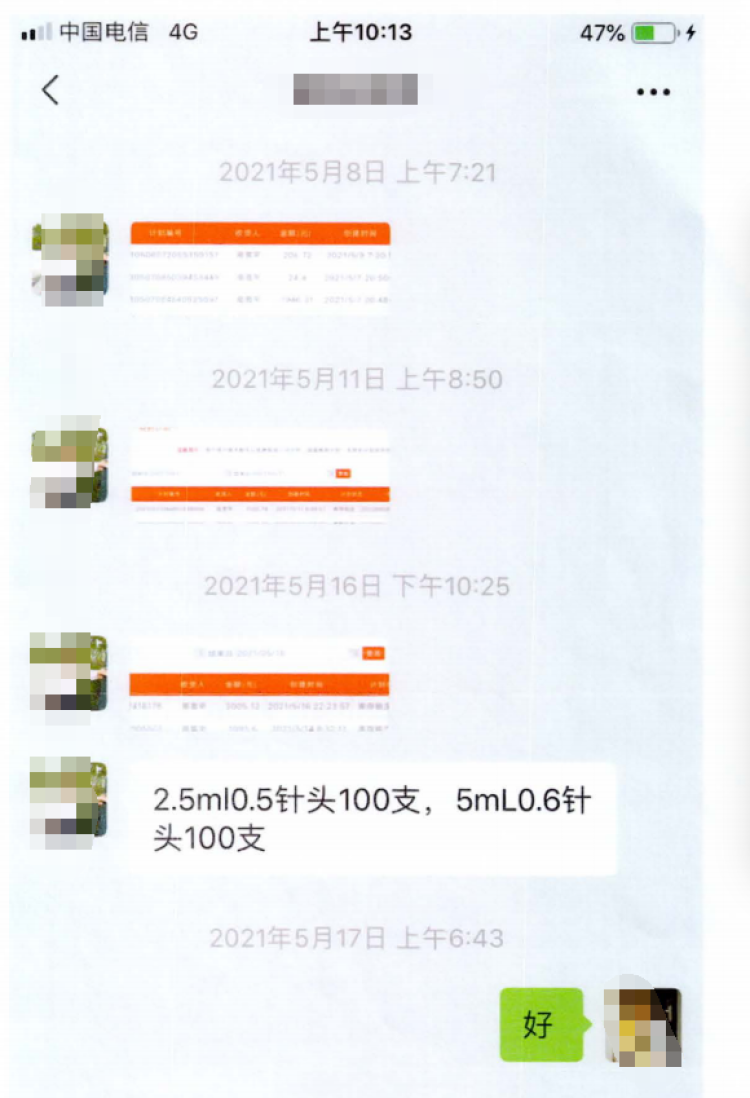Image resolution: width=750 pixels, height=1098 pixels.
Task: Open the three-dot chat options menu
Action: [x=653, y=92]
